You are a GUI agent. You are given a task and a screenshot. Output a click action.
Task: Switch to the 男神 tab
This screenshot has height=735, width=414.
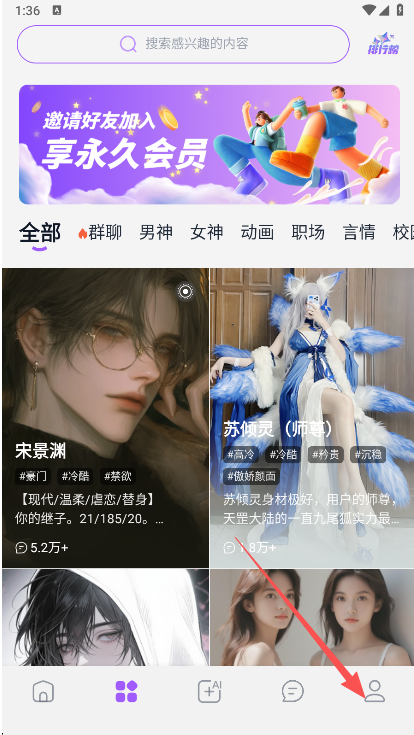pyautogui.click(x=156, y=232)
